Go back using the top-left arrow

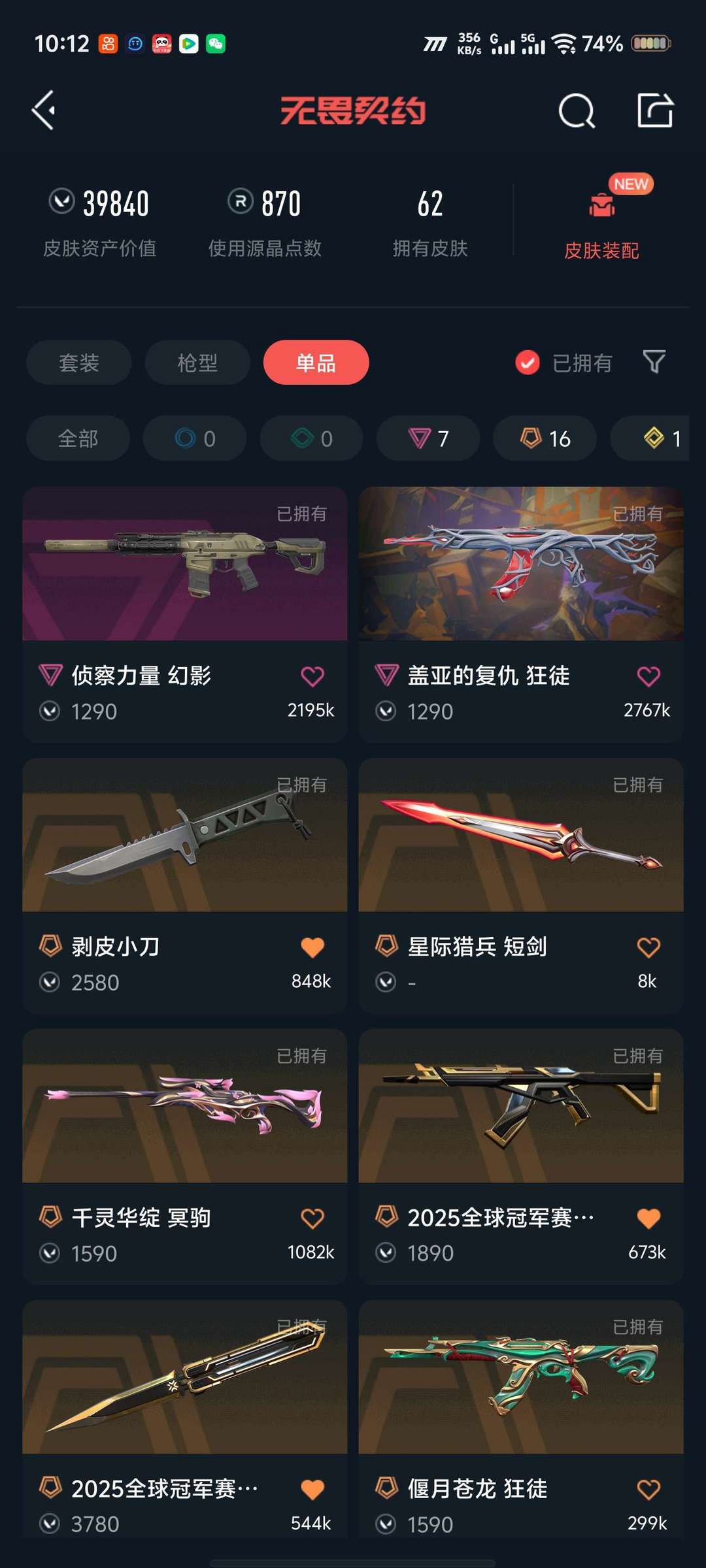click(44, 110)
